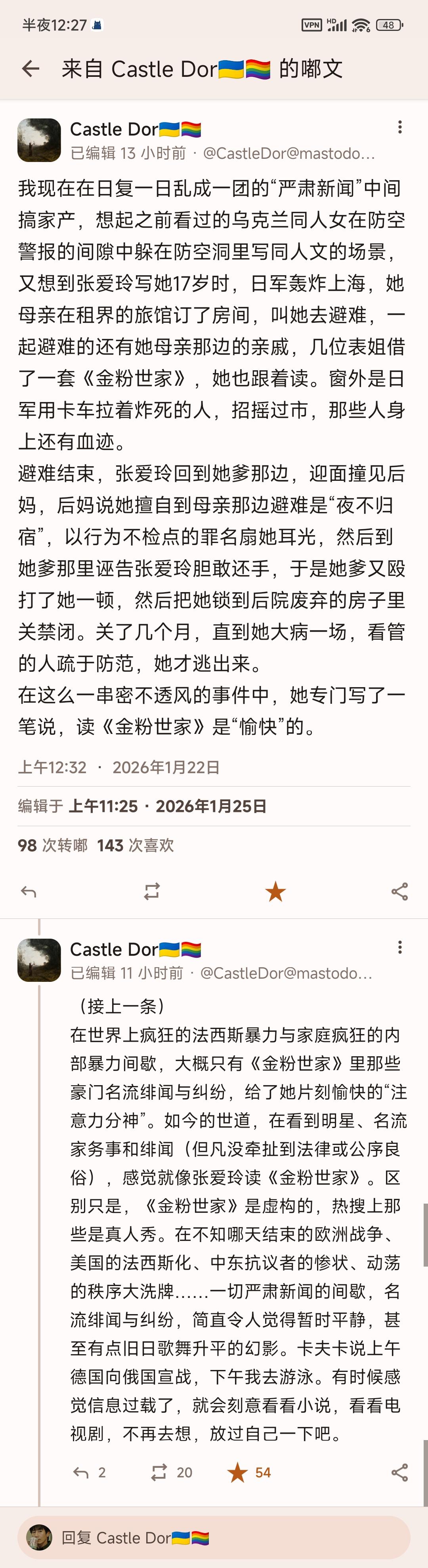View the 143 次喜欢 list

click(x=135, y=845)
